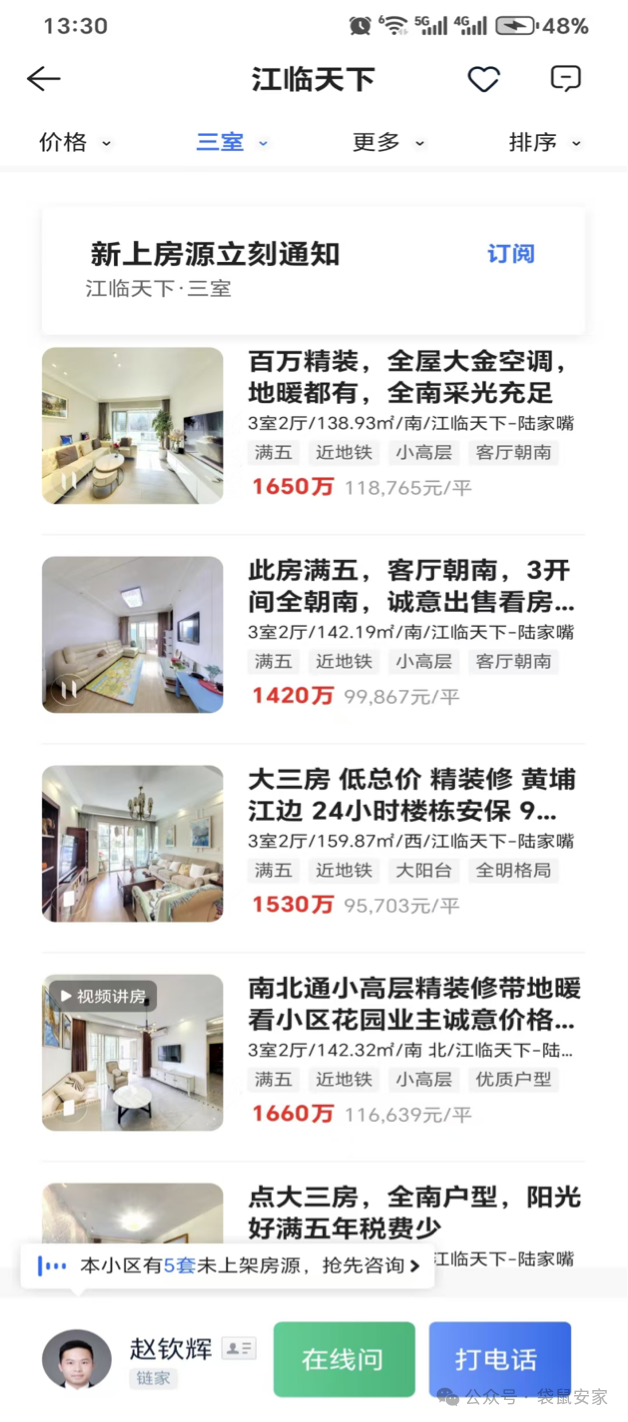Go back using the arrow icon
This screenshot has width=628, height=1422.
click(x=44, y=79)
